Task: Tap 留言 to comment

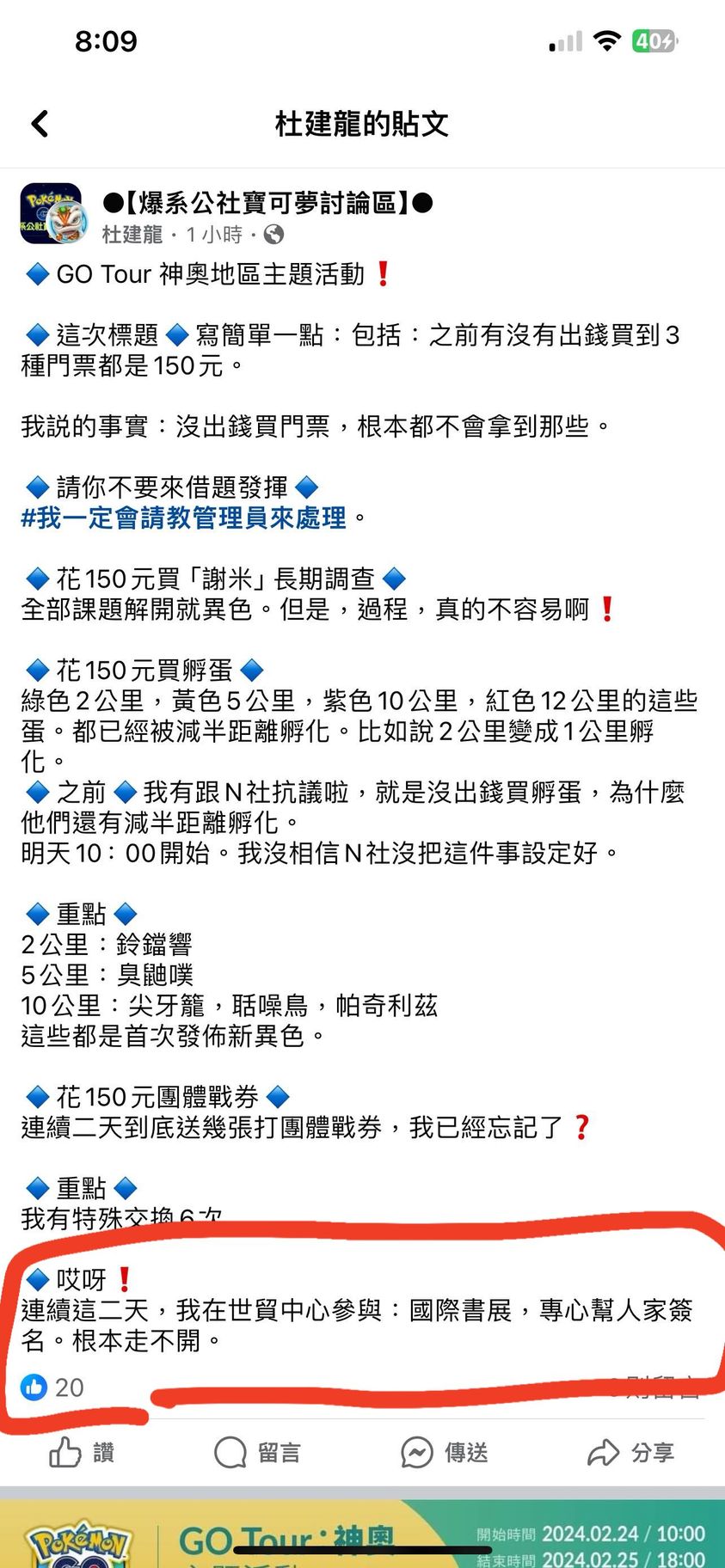Action: [257, 1452]
